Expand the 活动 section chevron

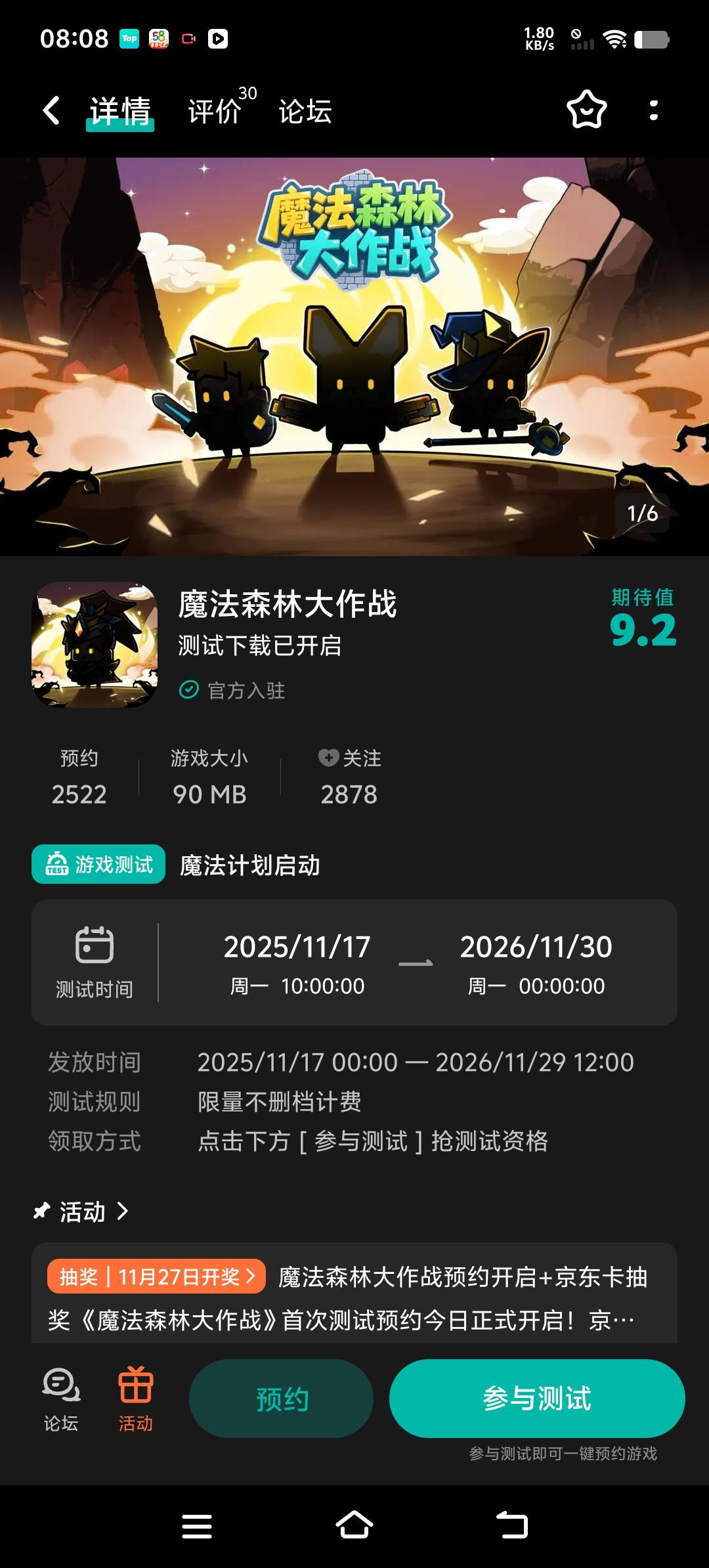coord(123,1211)
